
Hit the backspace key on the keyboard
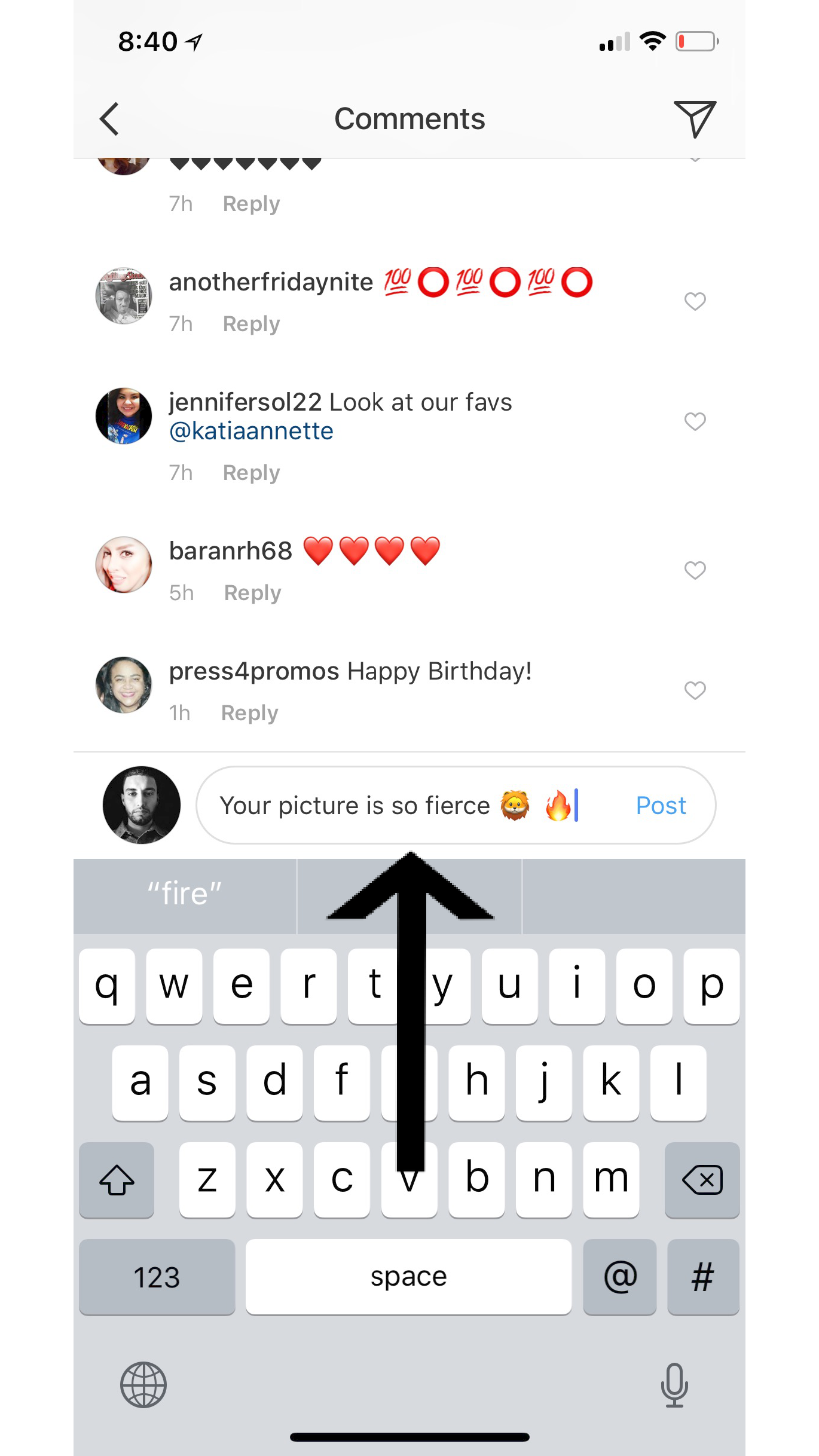click(702, 1180)
